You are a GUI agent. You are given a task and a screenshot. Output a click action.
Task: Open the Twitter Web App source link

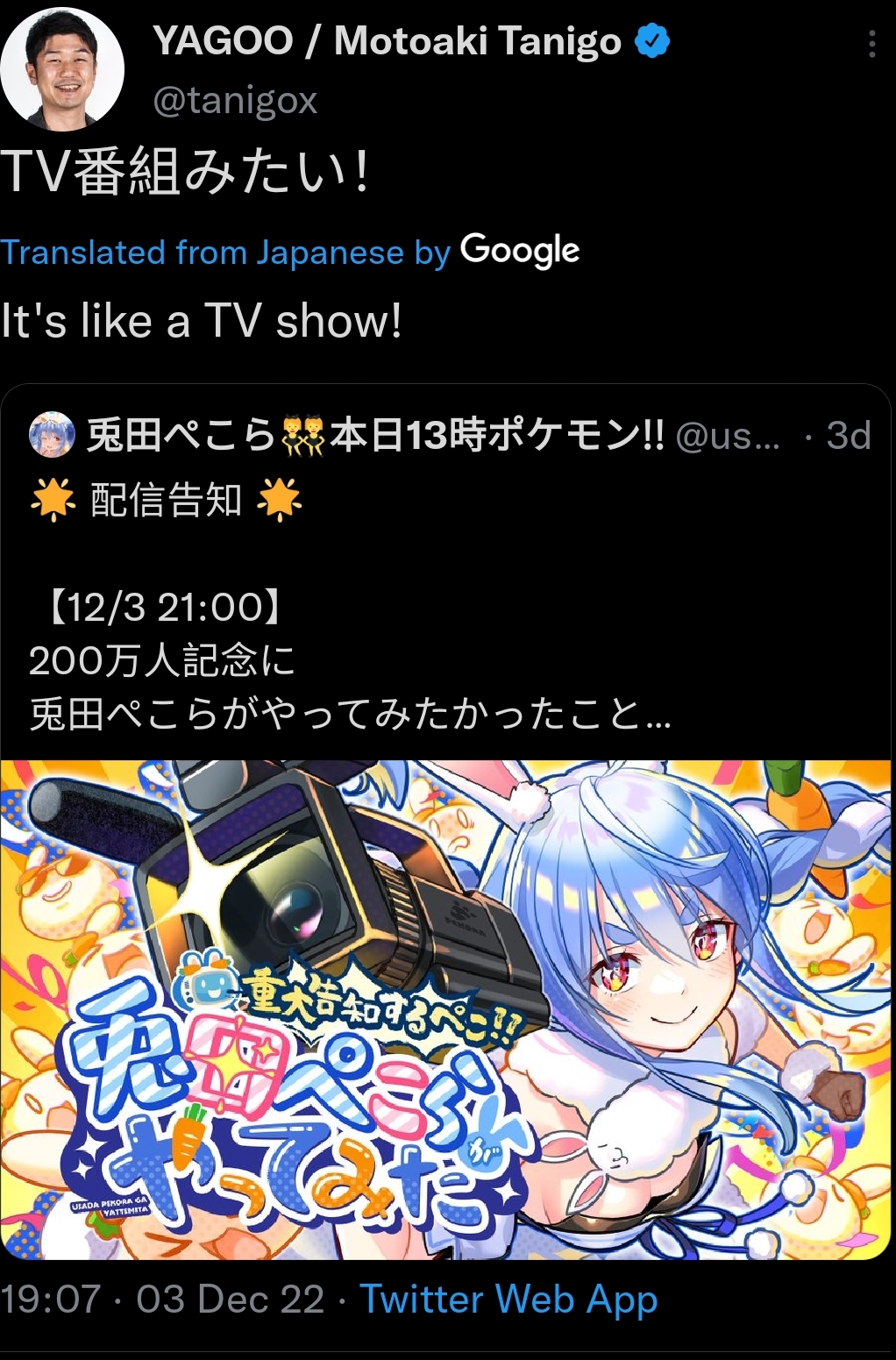coord(508,1299)
